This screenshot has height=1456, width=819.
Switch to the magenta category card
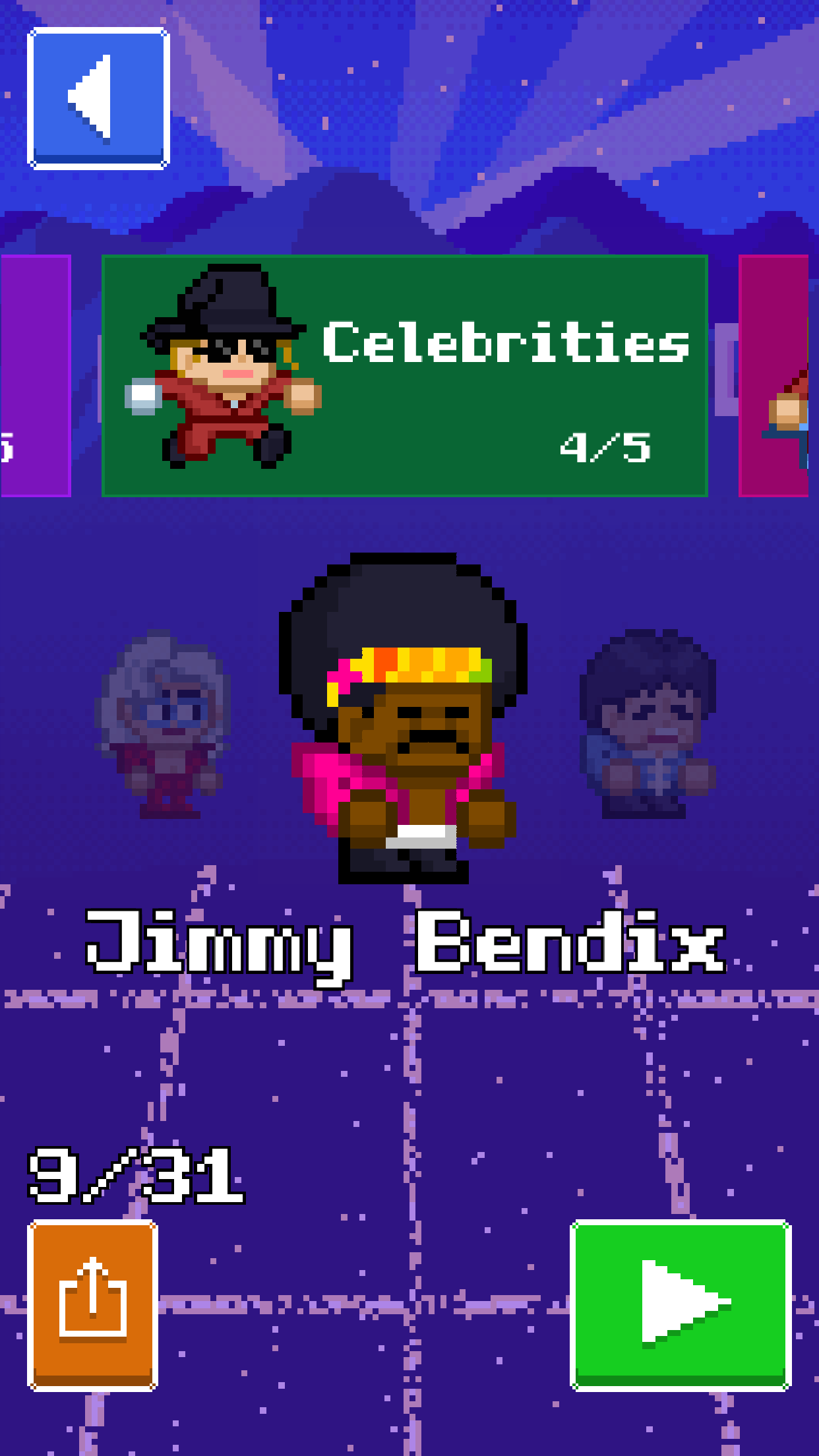tap(774, 375)
